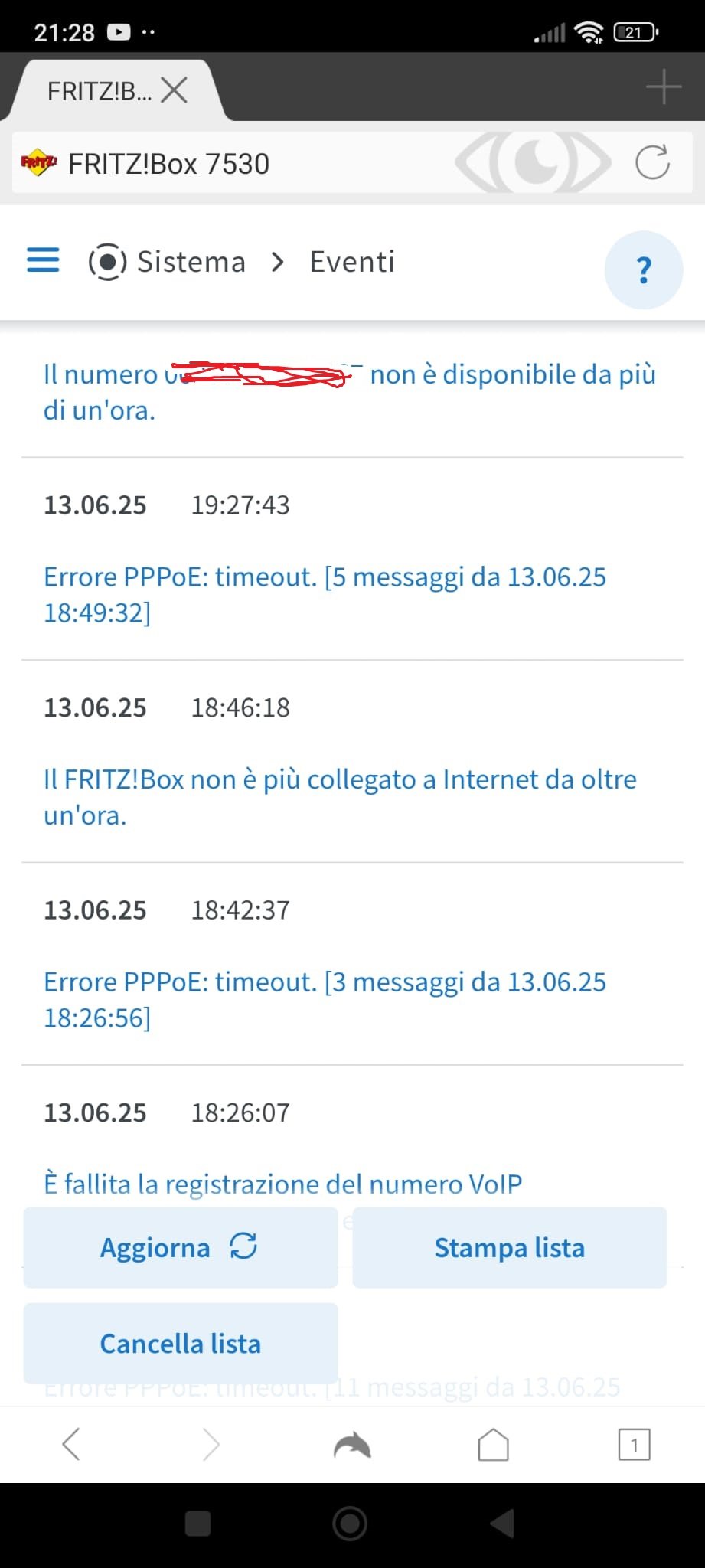Reload the FRITZ!Box page
705x1568 pixels.
pyautogui.click(x=652, y=162)
